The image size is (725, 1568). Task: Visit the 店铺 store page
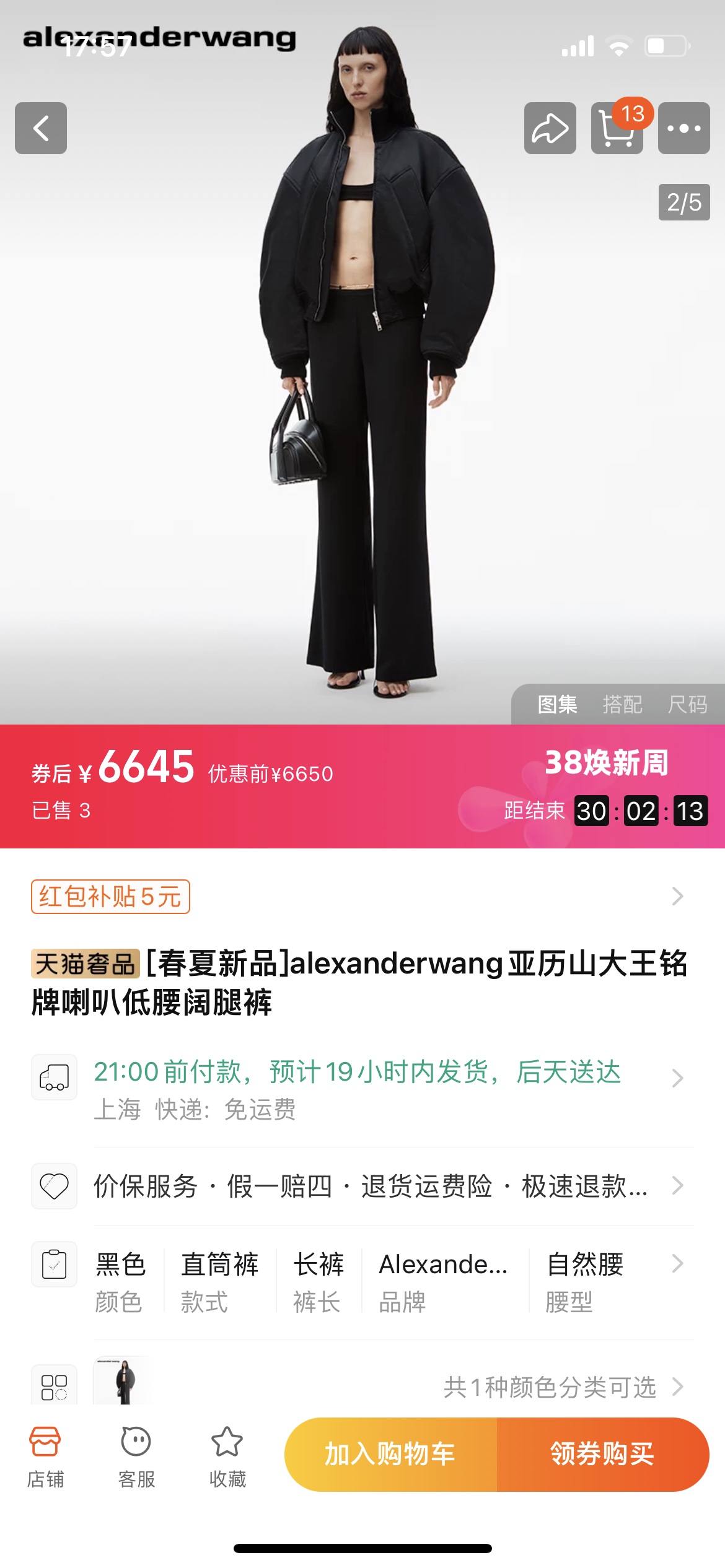(x=45, y=1457)
